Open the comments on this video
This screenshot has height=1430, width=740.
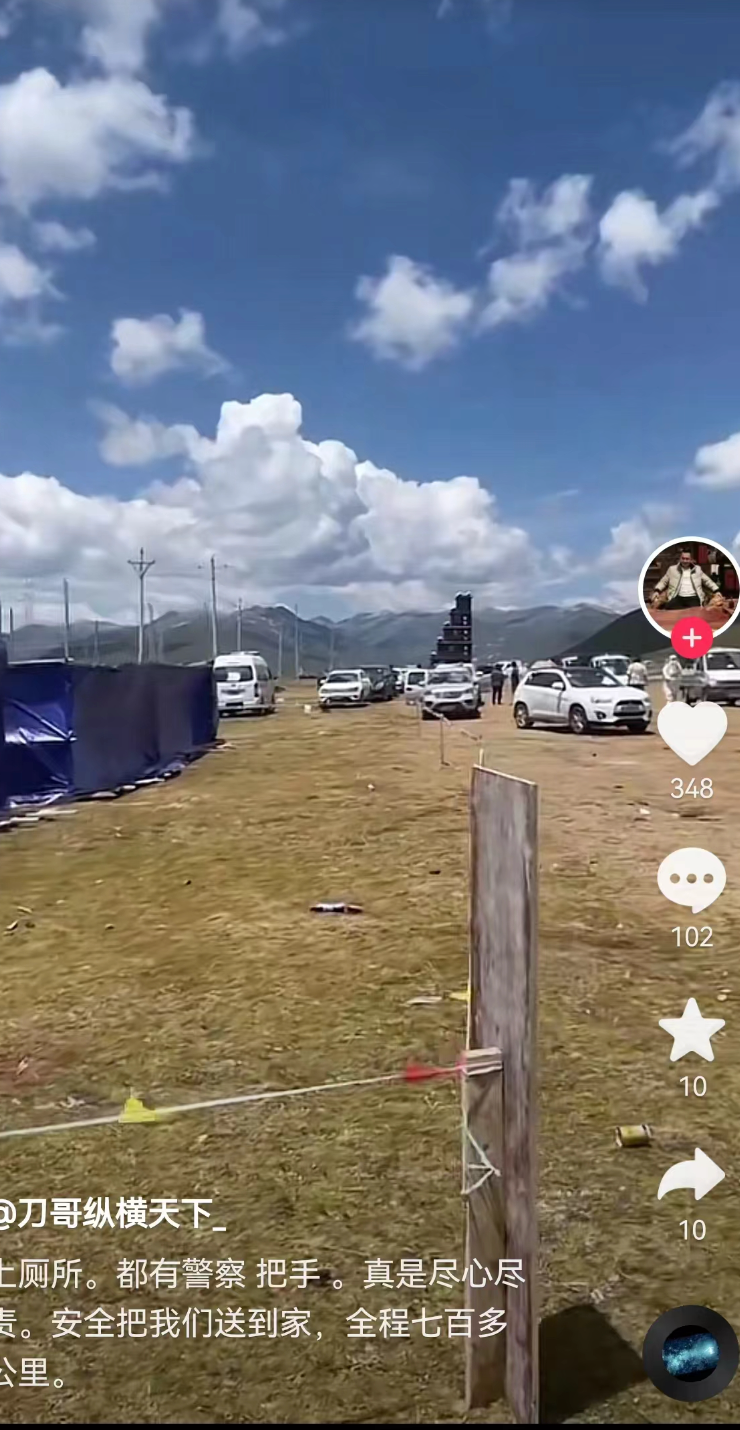[x=691, y=880]
